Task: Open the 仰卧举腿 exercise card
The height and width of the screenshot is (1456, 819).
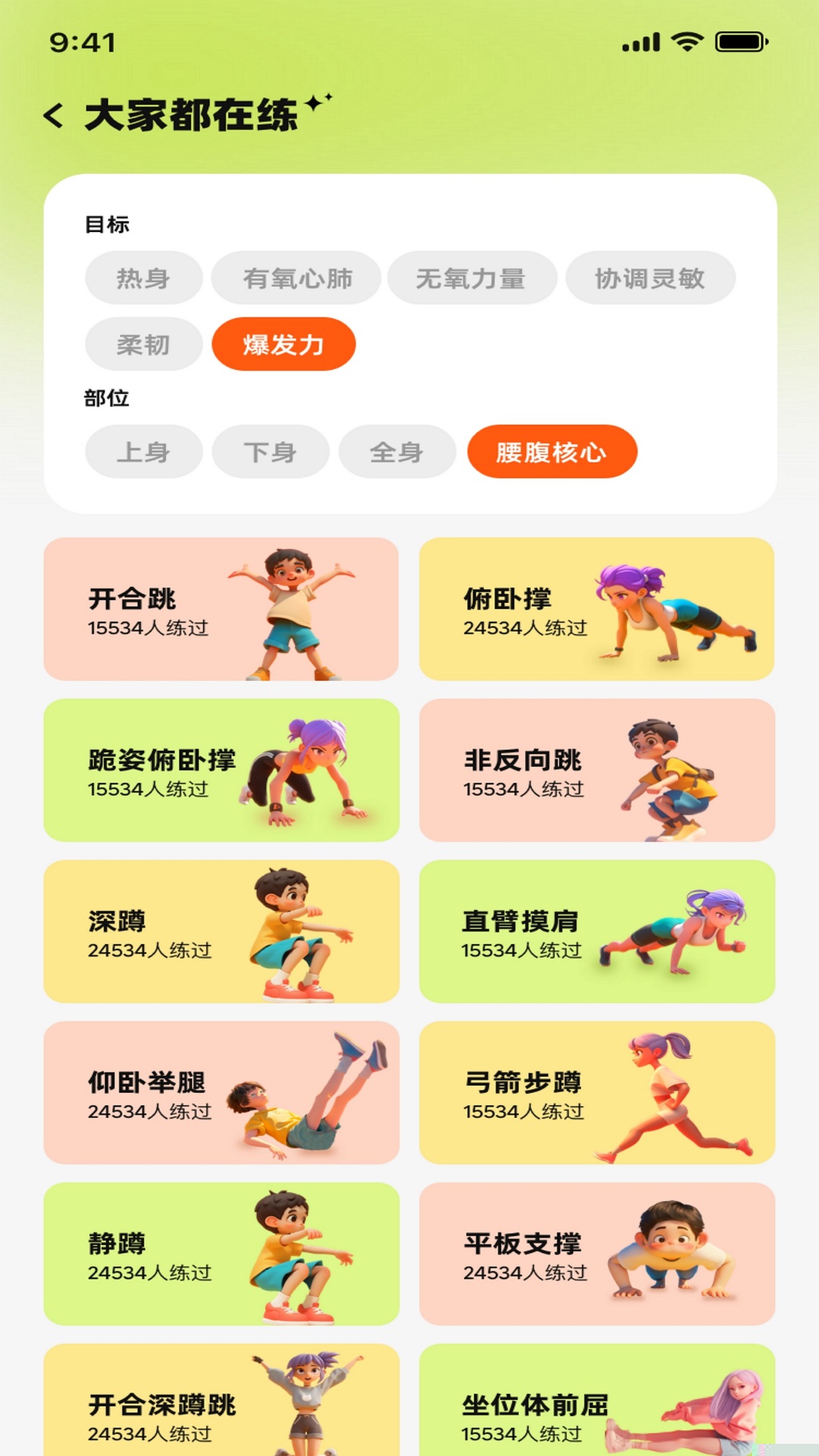Action: pos(221,1093)
